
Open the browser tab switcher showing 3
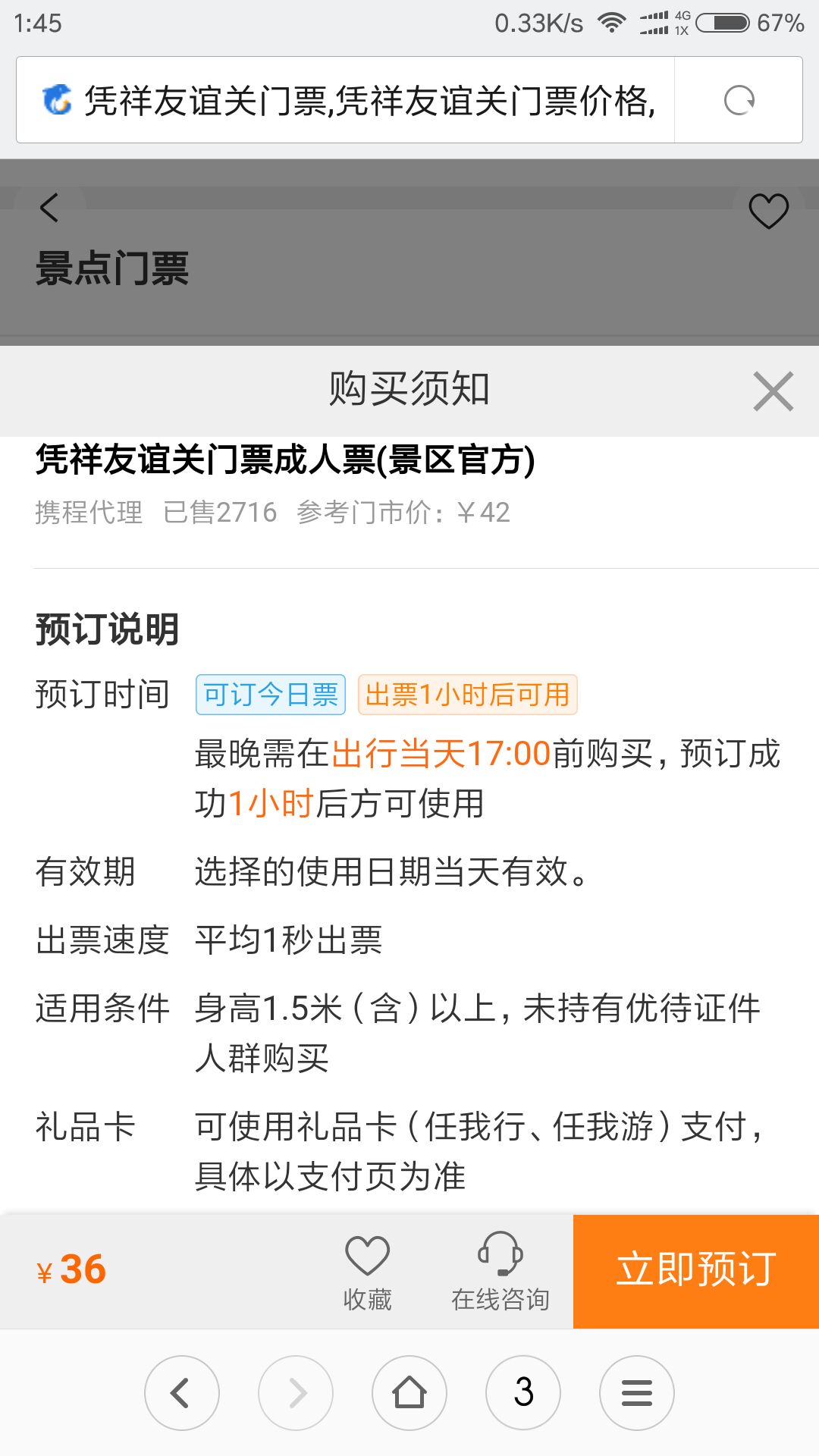tap(523, 1392)
